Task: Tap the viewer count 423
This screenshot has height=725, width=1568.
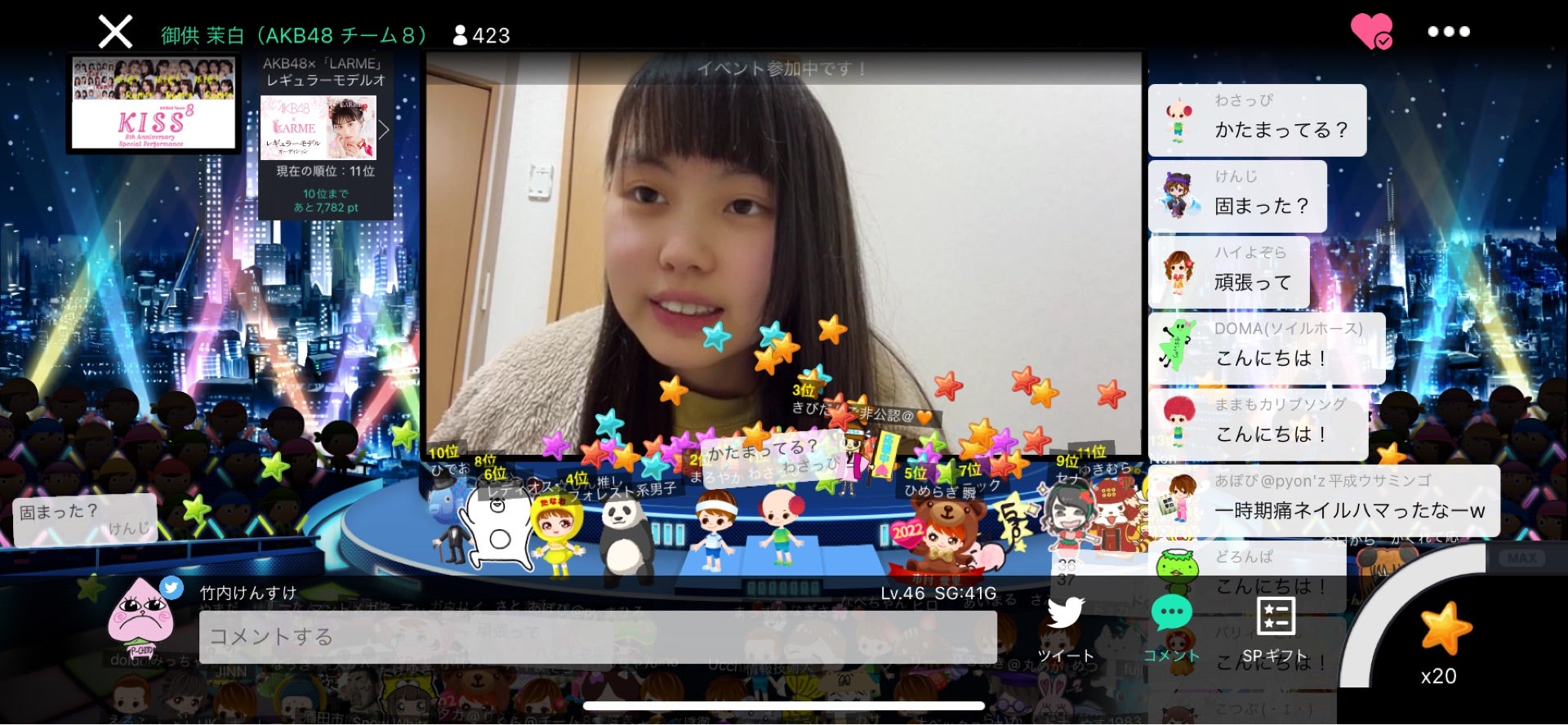Action: click(x=482, y=35)
